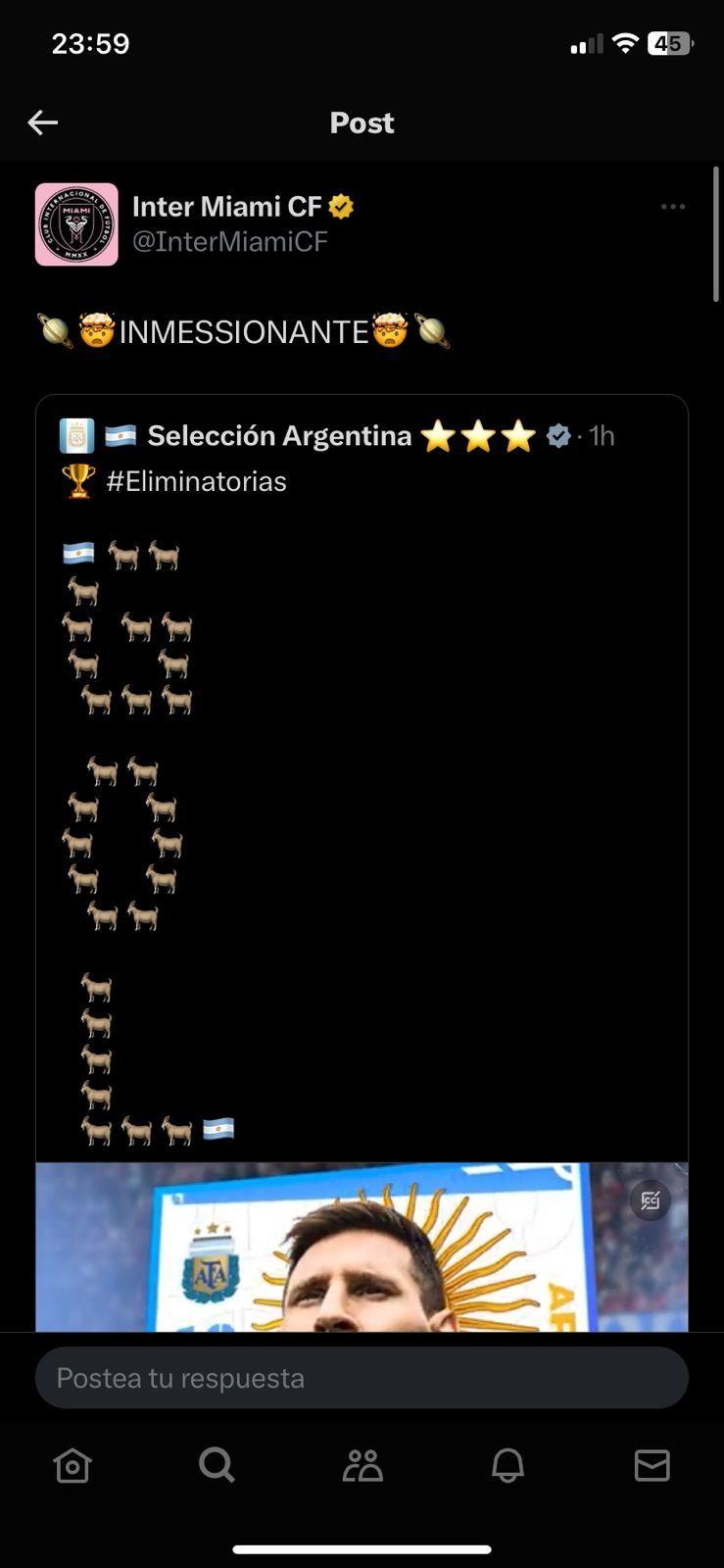Open Inter Miami CF profile picture
Screen dimensions: 724x1568
click(x=76, y=224)
